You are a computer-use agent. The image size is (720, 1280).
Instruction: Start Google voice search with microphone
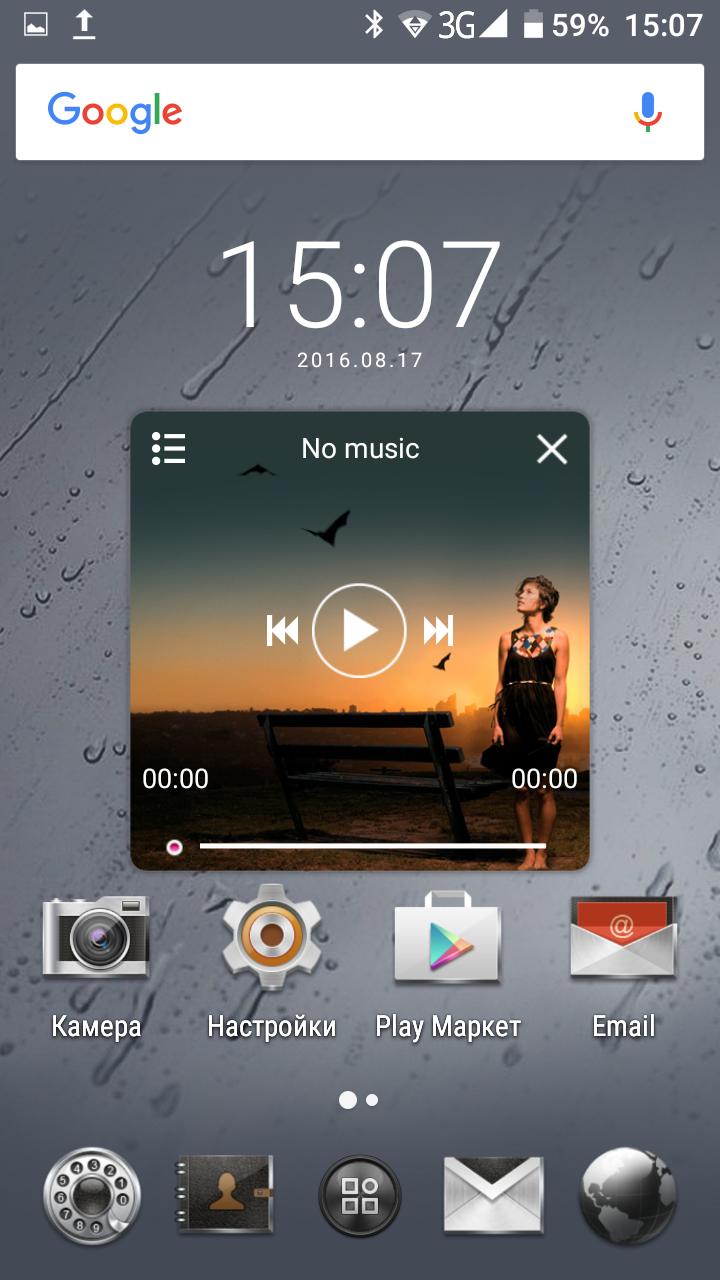(x=647, y=112)
